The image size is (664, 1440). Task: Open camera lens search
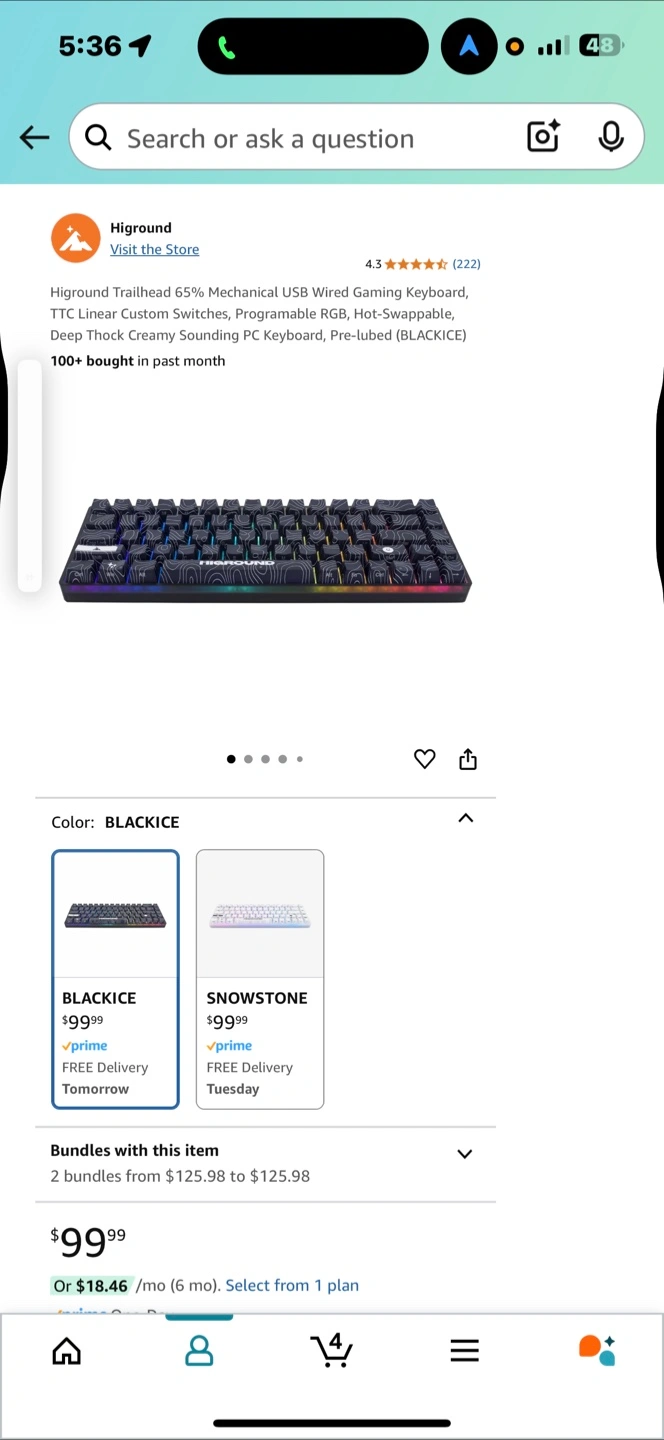point(544,137)
